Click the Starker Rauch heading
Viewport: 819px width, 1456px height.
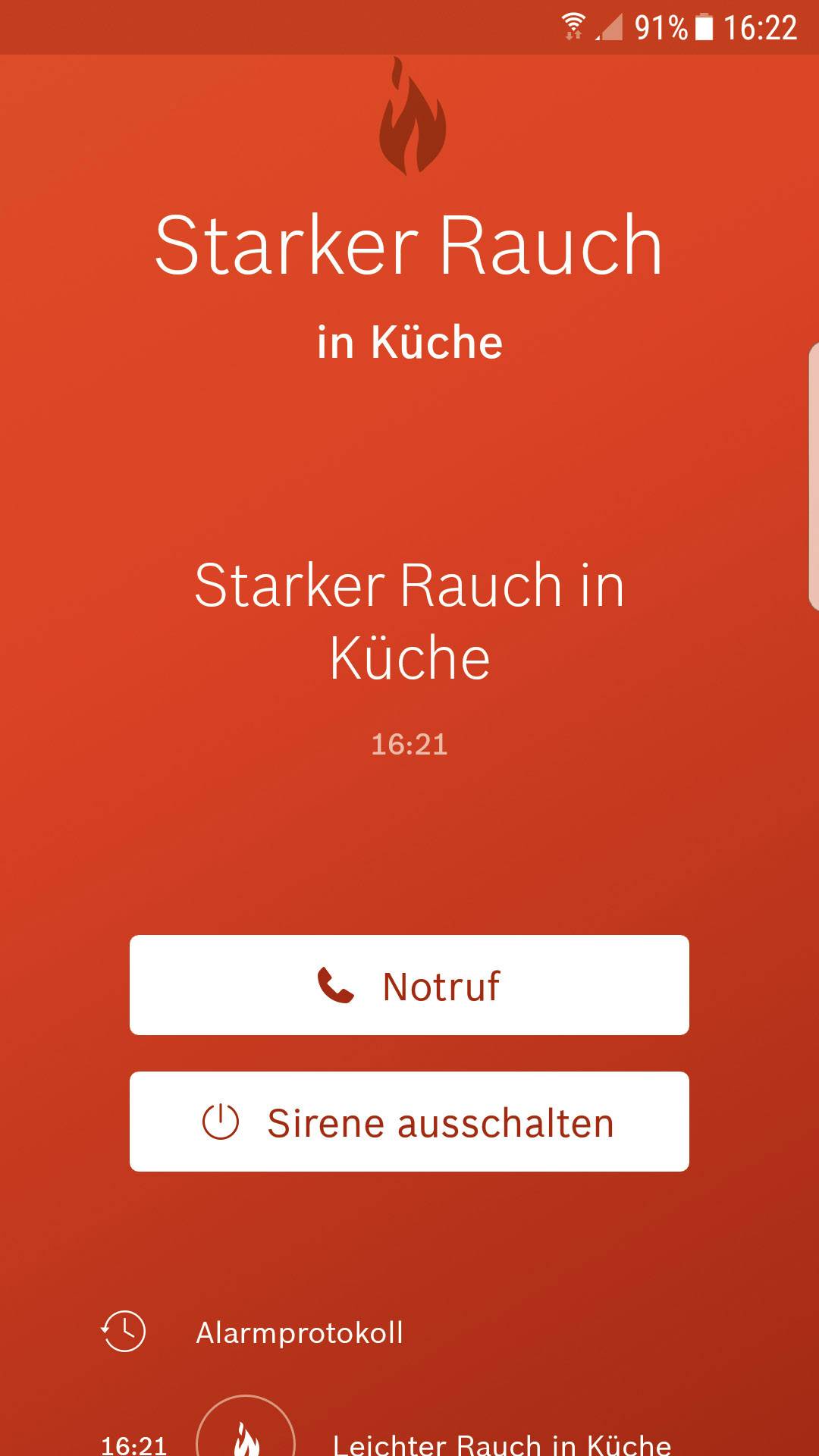(x=409, y=244)
